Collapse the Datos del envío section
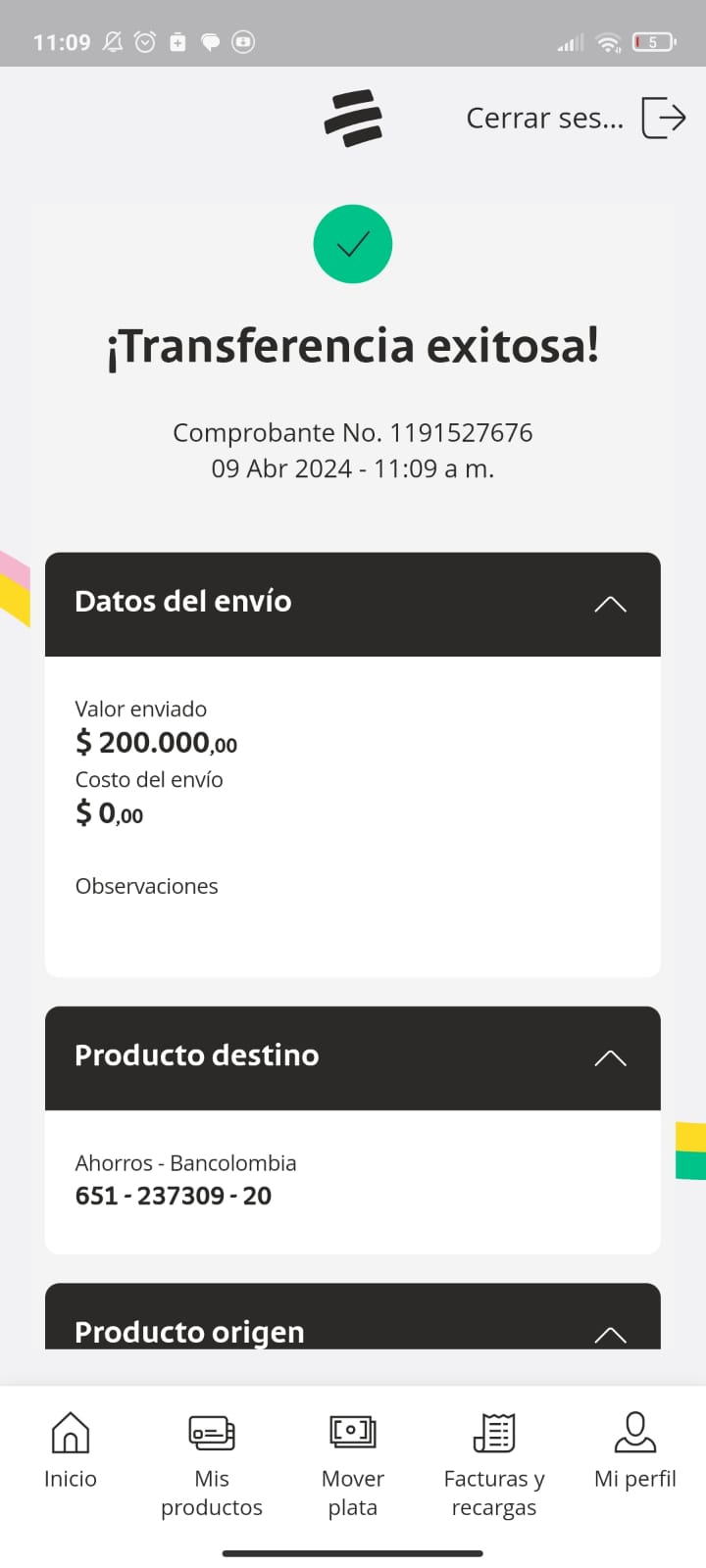706x1568 pixels. [610, 604]
